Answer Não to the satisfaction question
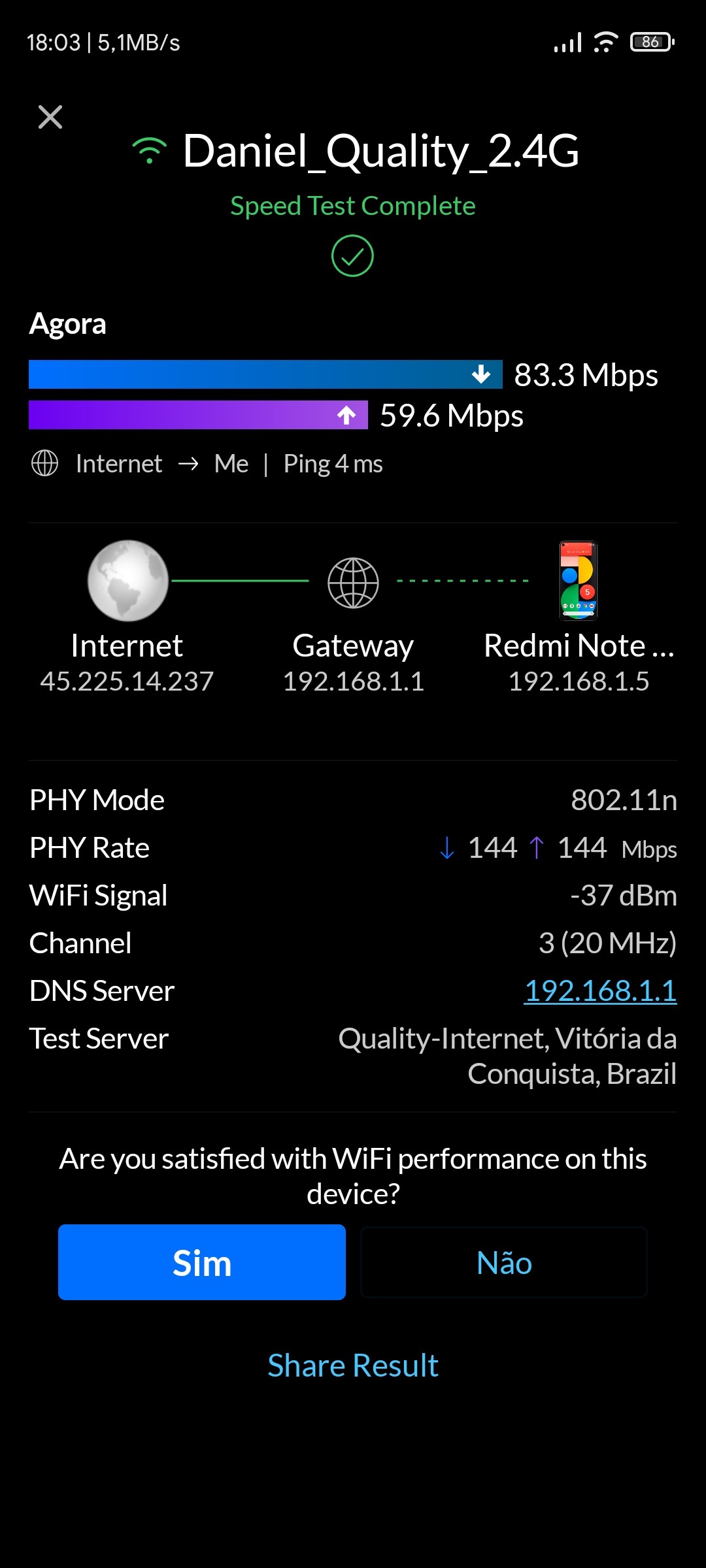The image size is (706, 1568). (x=504, y=1262)
